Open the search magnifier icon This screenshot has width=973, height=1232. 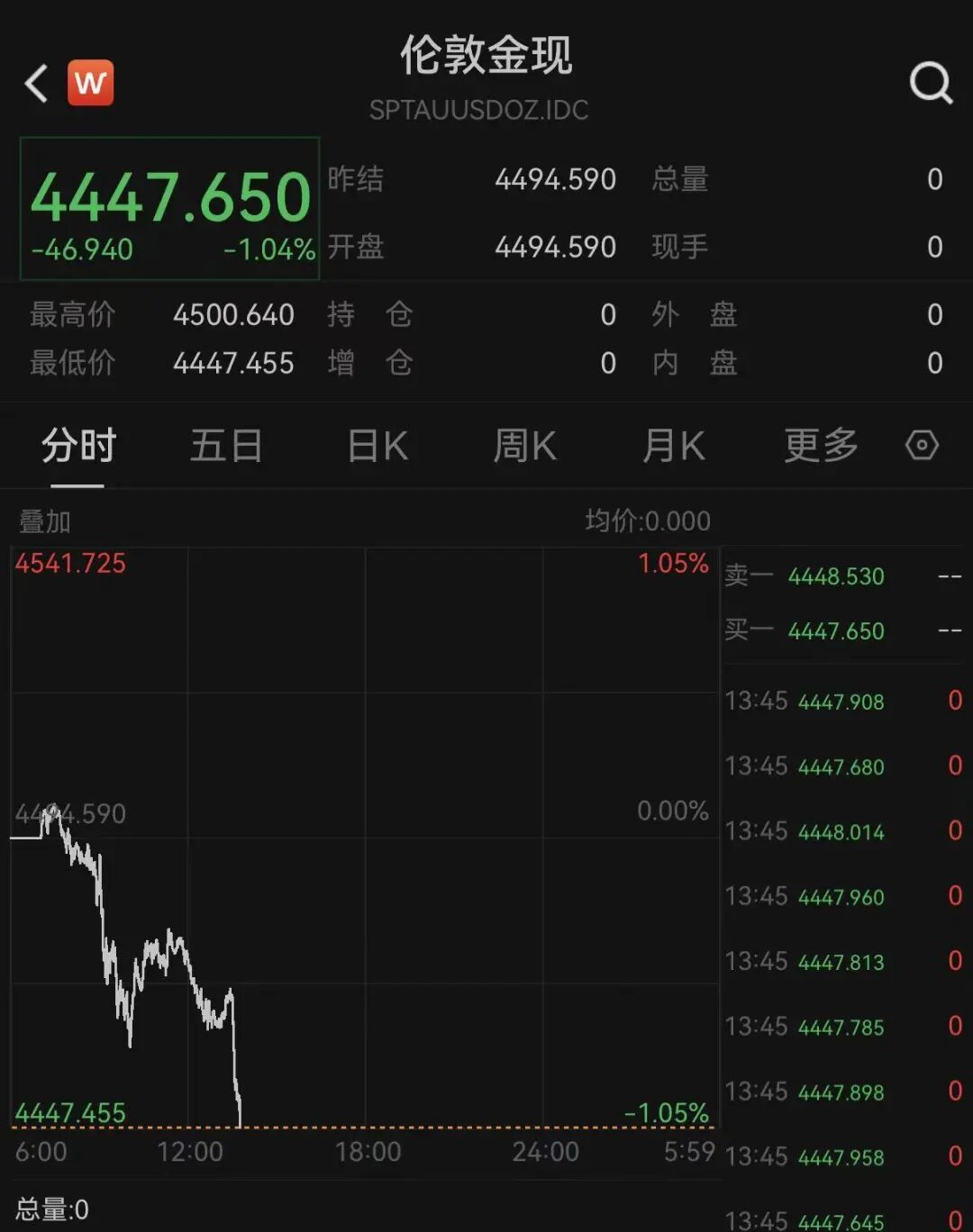pyautogui.click(x=930, y=84)
